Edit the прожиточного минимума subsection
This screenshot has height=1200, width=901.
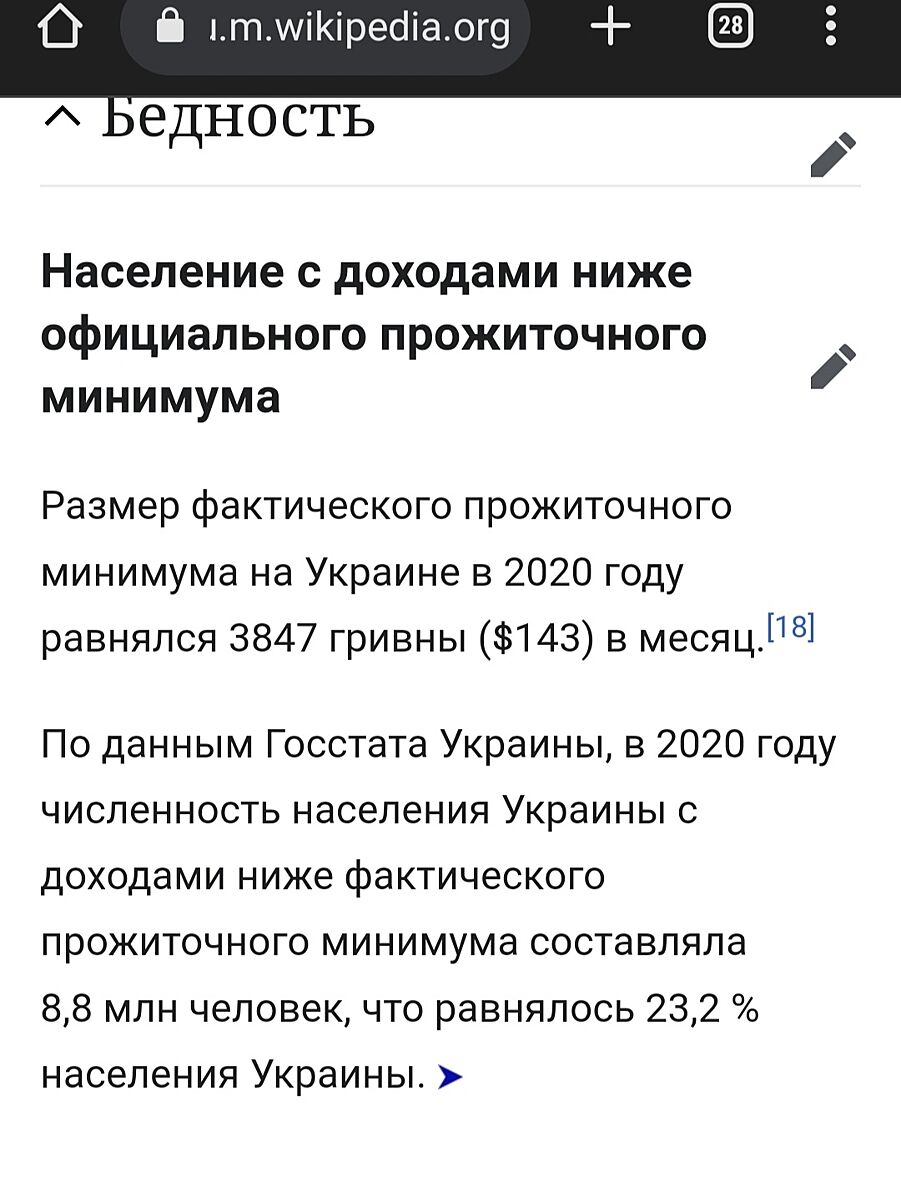click(833, 366)
